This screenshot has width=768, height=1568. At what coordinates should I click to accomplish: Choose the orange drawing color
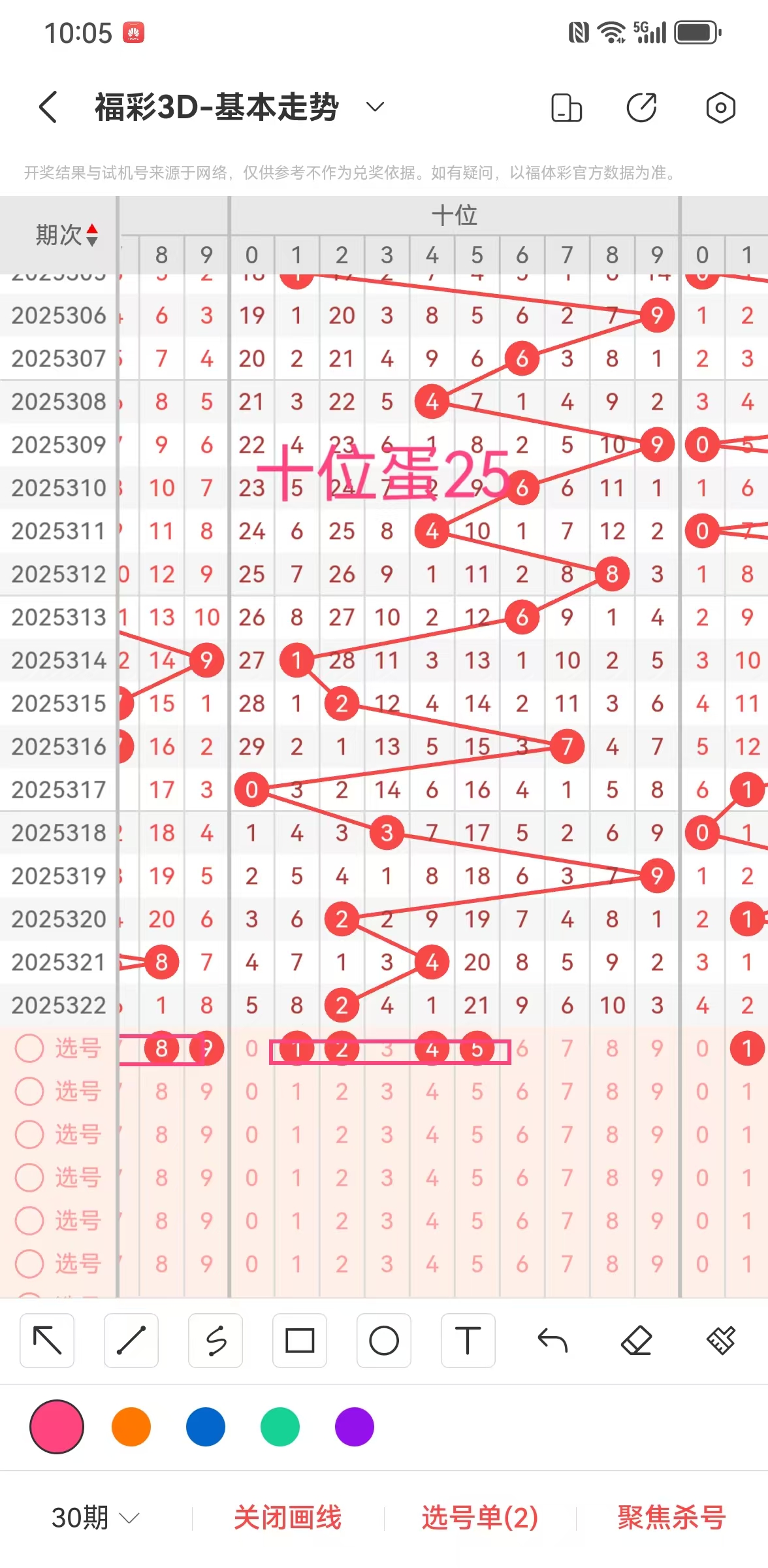click(131, 1427)
